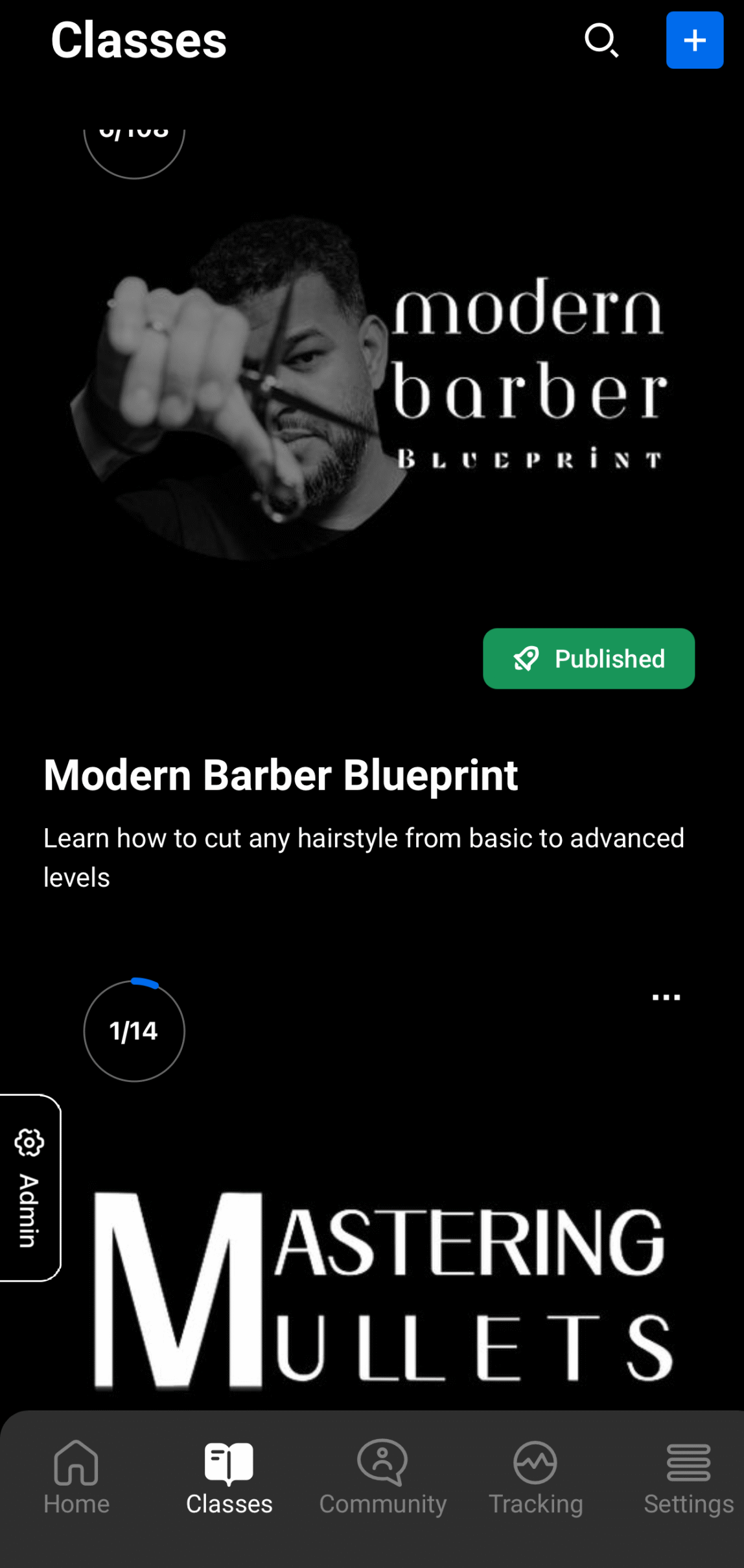The width and height of the screenshot is (744, 1568).
Task: Open the Modern Barber Blueprint class
Action: 281,775
